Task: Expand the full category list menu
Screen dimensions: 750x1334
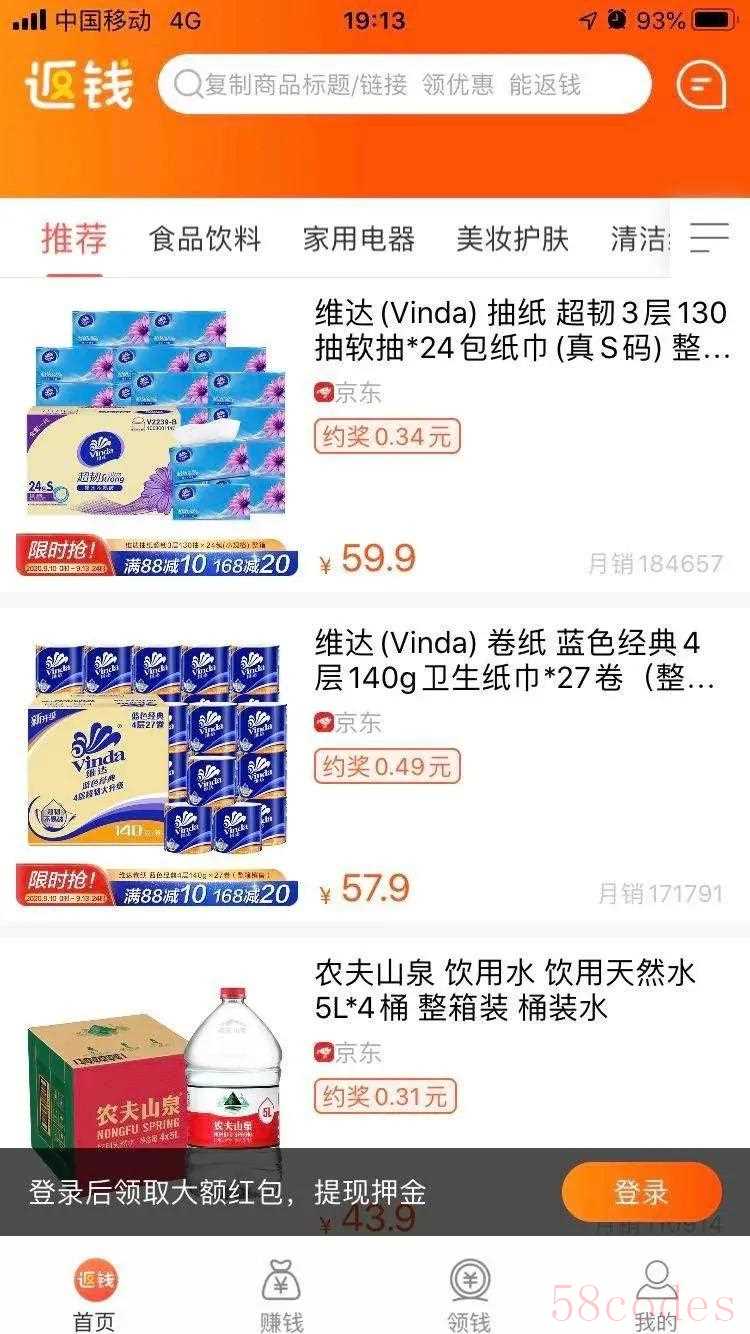Action: tap(710, 238)
